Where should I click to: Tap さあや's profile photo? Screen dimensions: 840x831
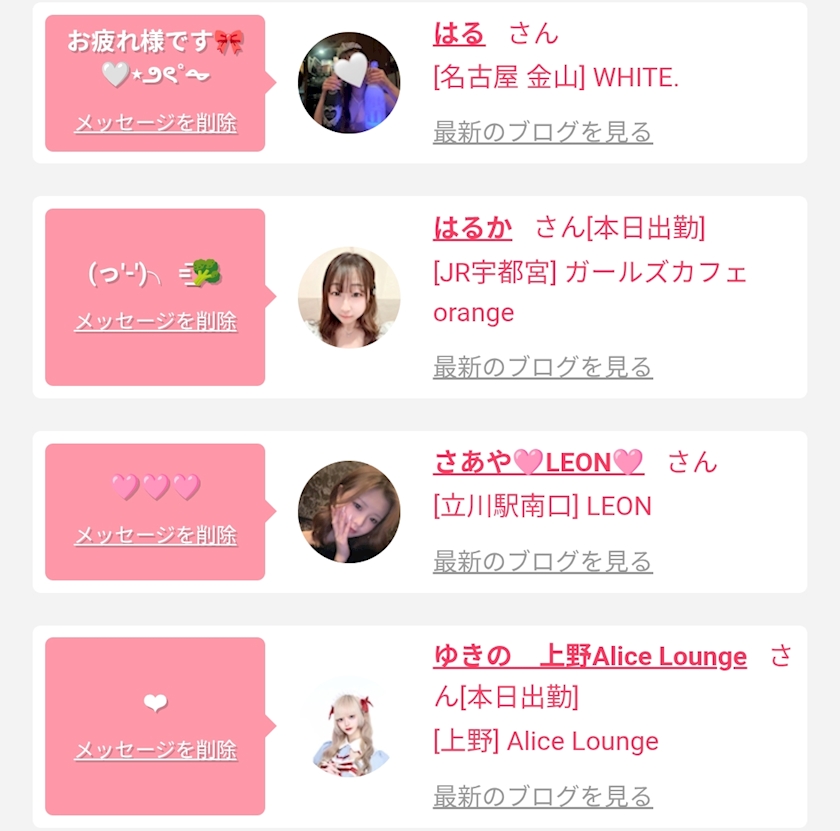tap(349, 512)
